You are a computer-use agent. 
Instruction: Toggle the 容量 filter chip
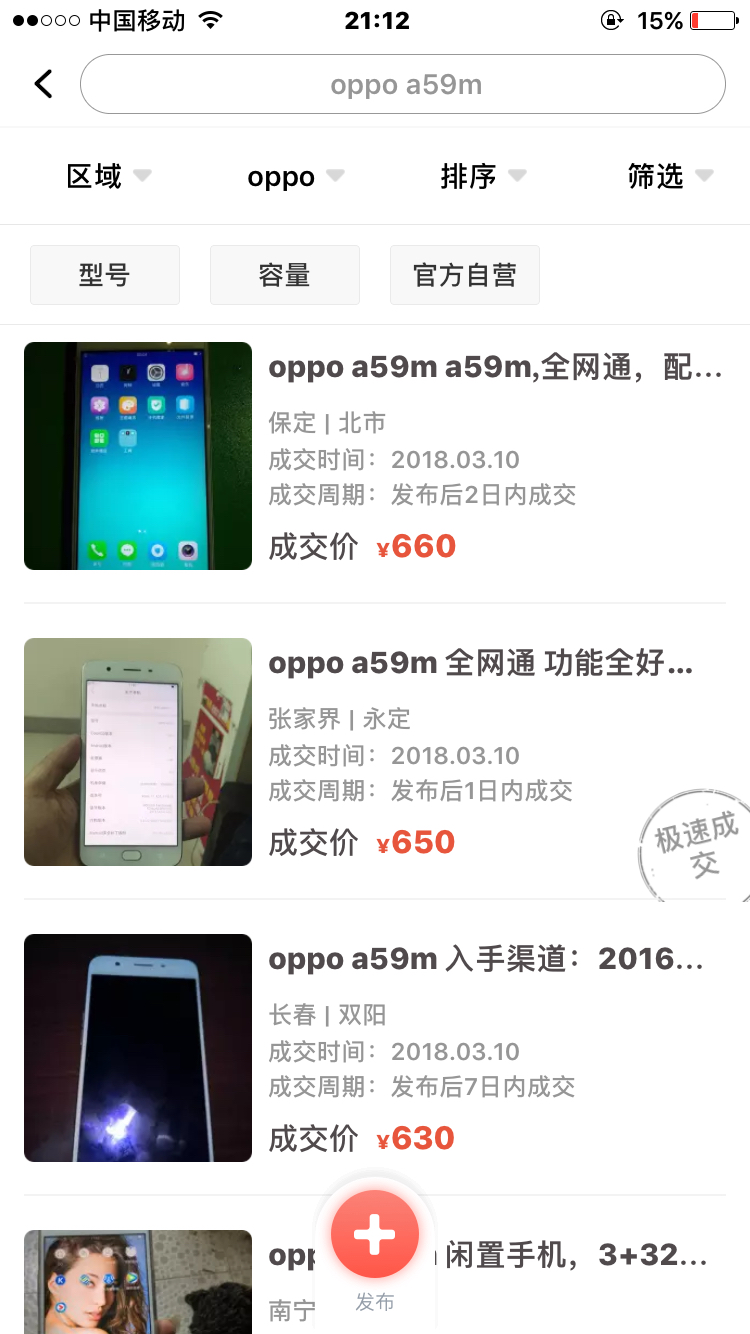[284, 274]
